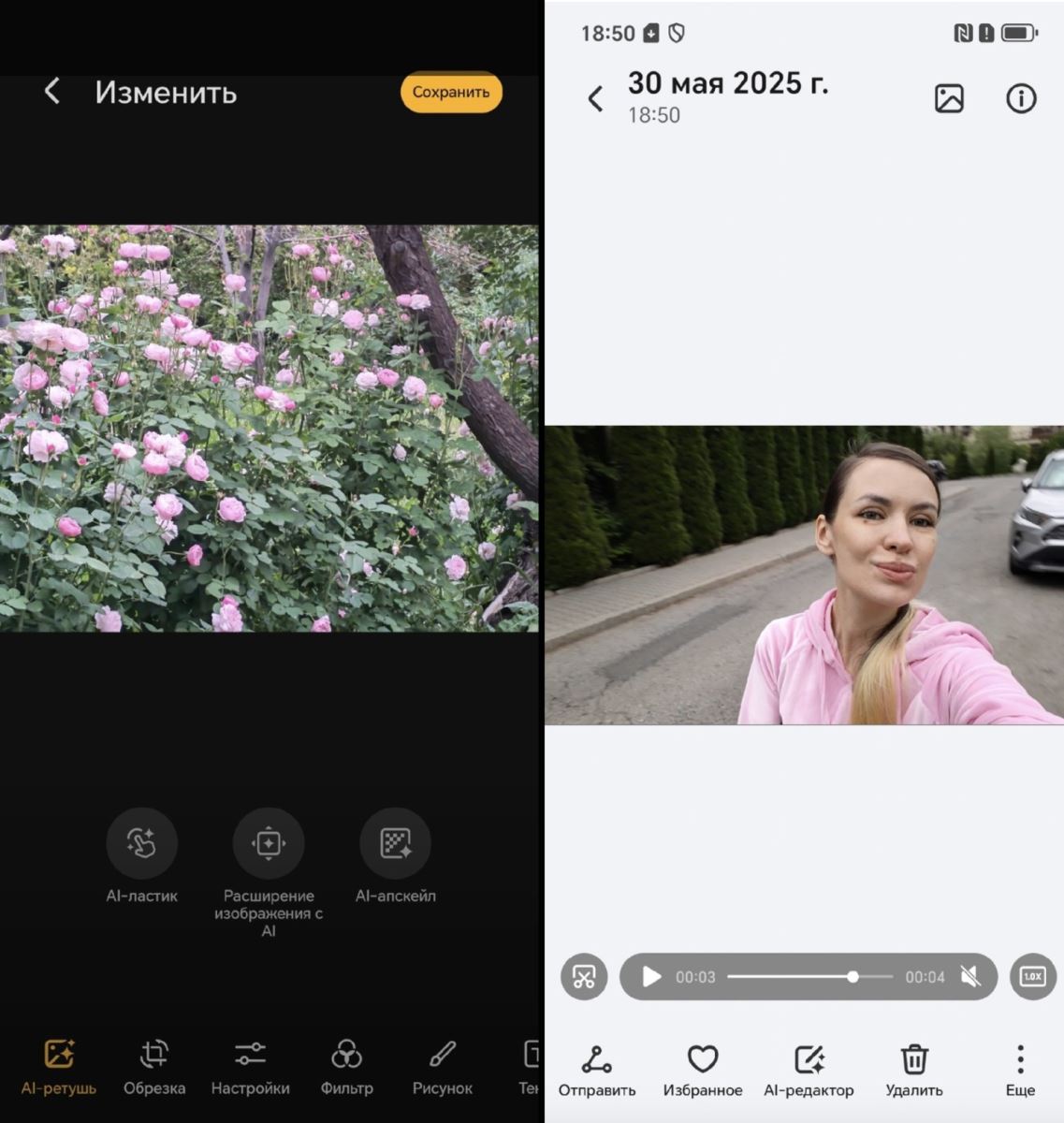Add video to Избранное

pyautogui.click(x=703, y=1071)
